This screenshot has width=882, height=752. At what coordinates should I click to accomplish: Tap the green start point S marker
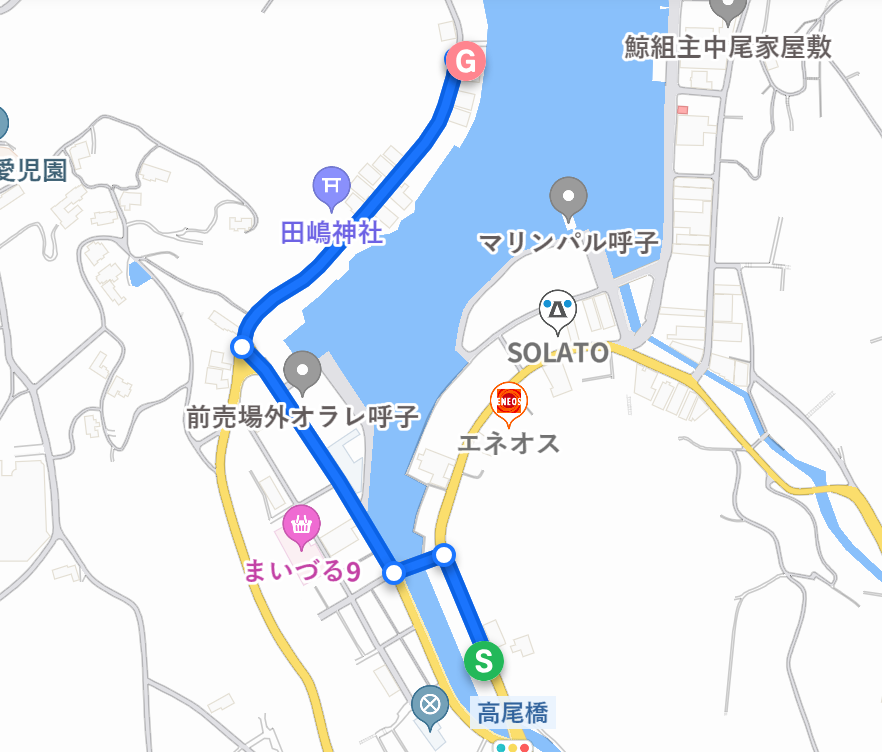(x=484, y=660)
